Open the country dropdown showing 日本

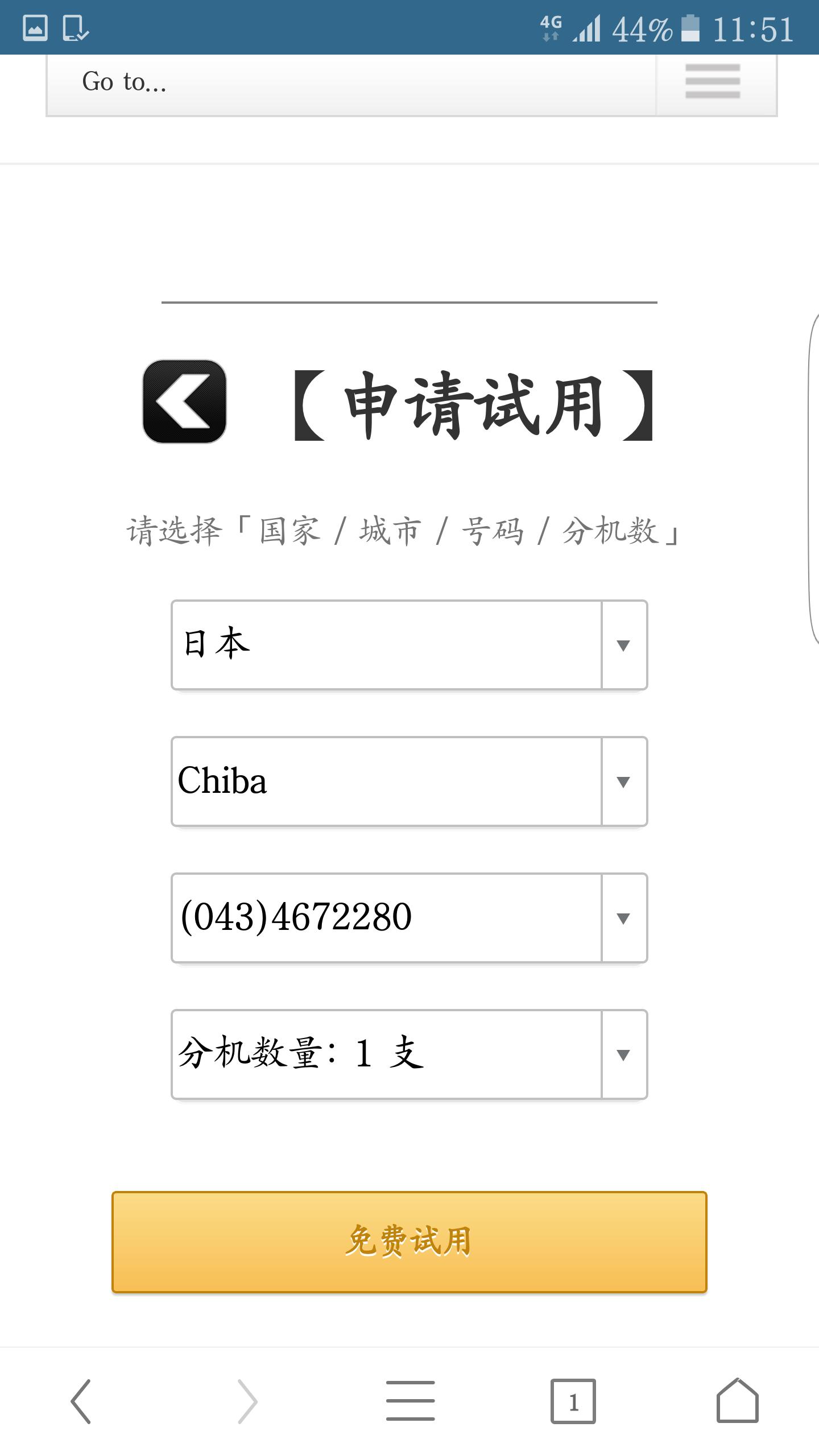pos(408,646)
